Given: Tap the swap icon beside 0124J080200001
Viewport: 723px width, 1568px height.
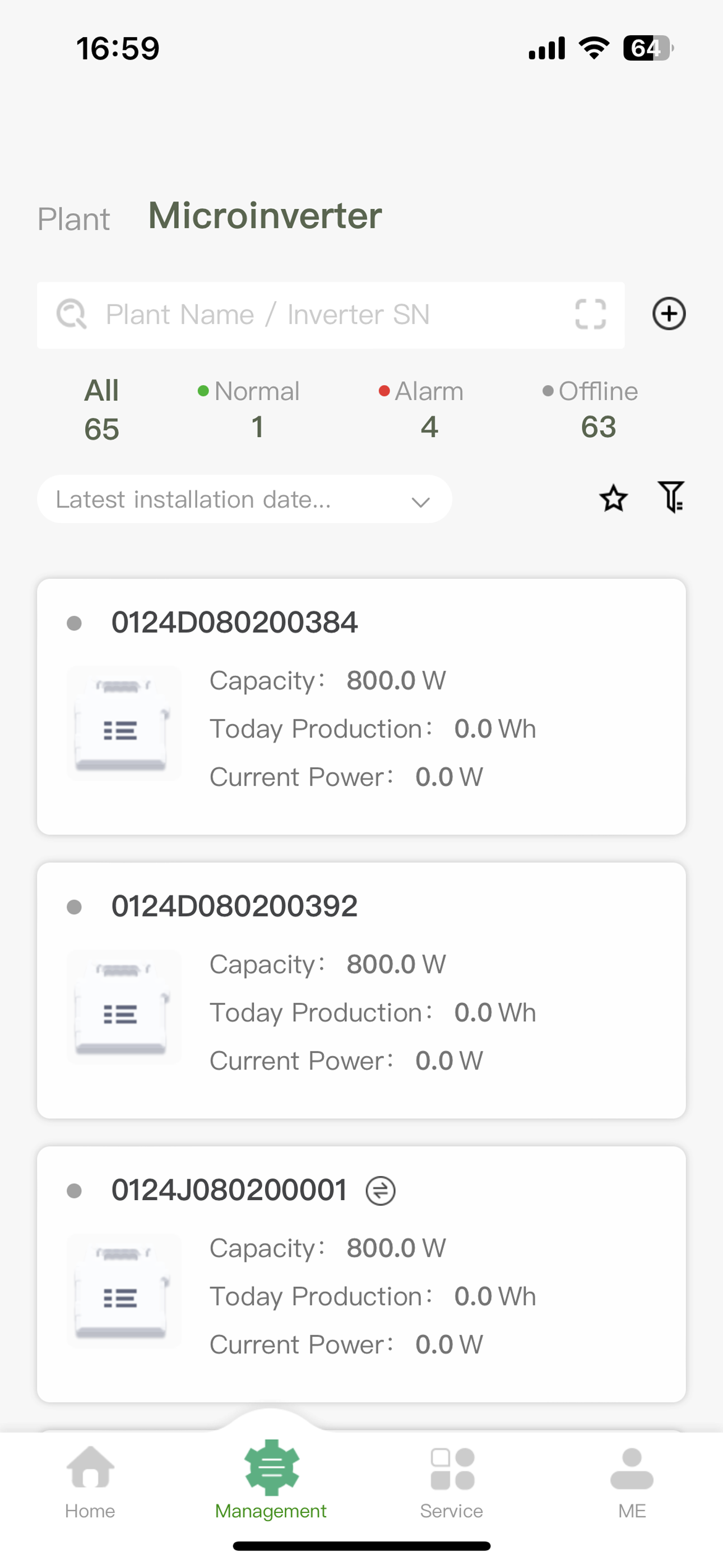Looking at the screenshot, I should pos(381,1191).
